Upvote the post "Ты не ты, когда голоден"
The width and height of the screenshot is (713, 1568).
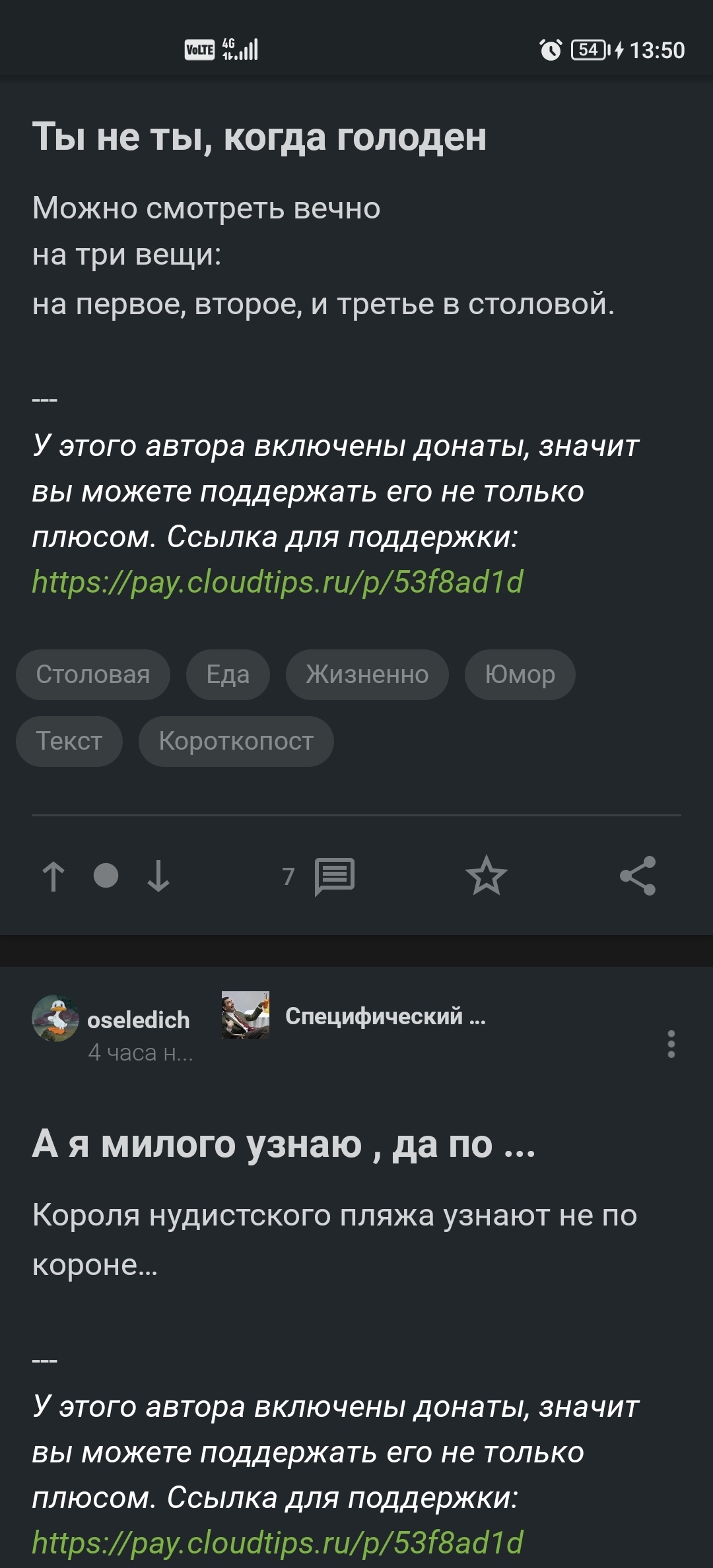(x=53, y=877)
